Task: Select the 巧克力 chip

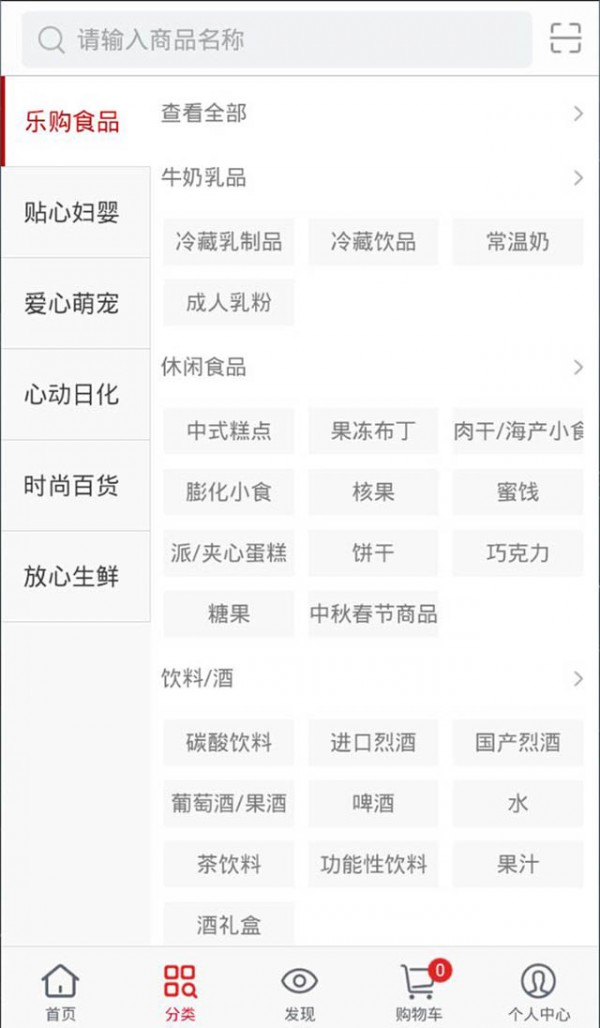Action: (517, 553)
